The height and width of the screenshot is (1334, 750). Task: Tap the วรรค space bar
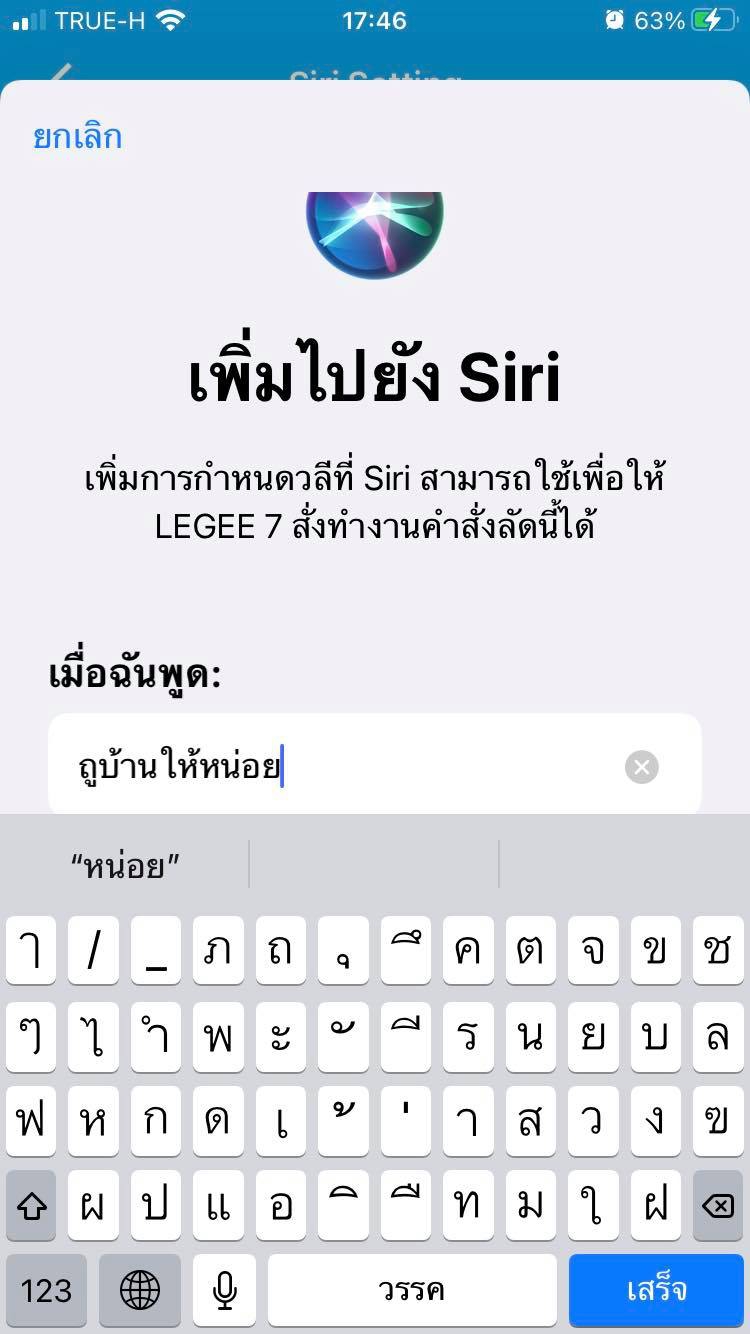coord(412,1290)
